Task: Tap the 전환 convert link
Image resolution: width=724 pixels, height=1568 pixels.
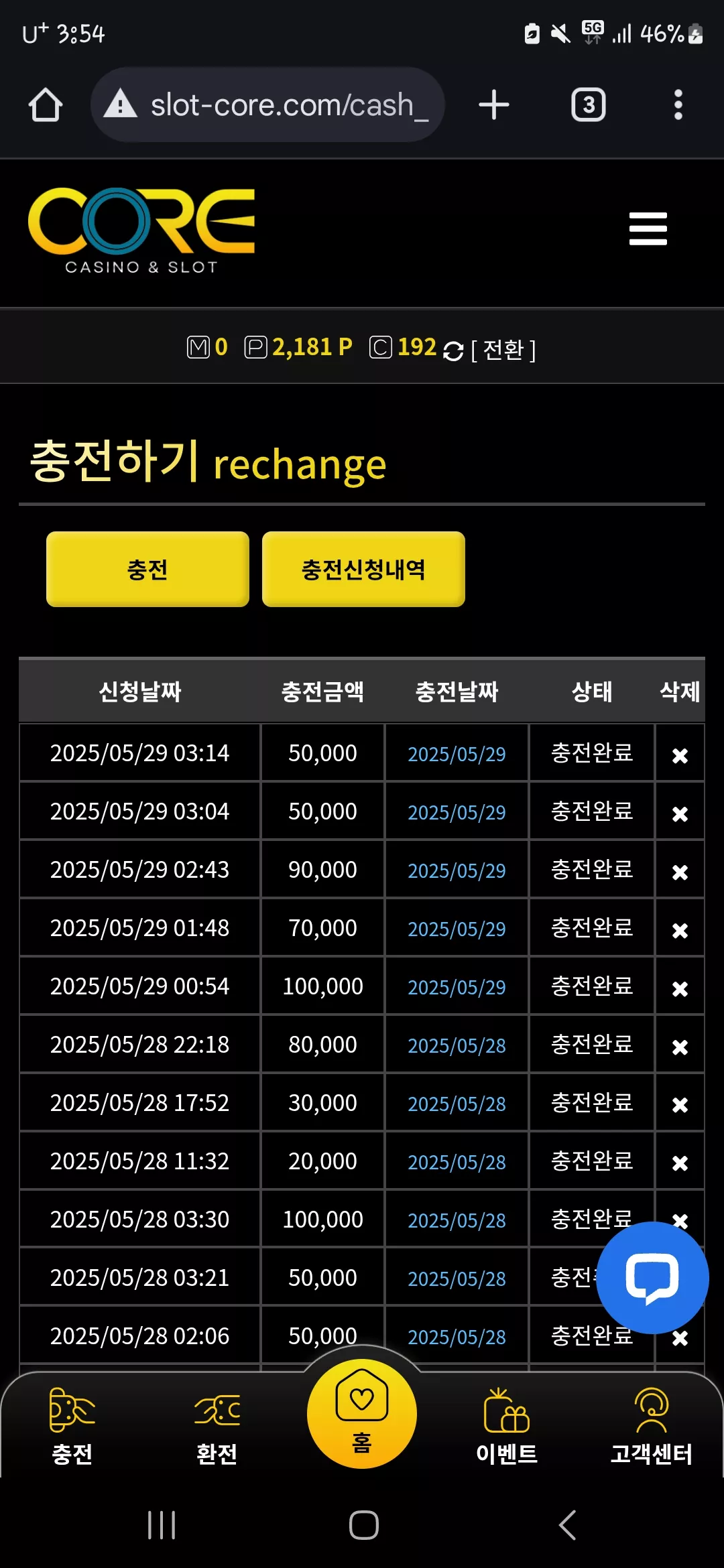Action: 503,349
